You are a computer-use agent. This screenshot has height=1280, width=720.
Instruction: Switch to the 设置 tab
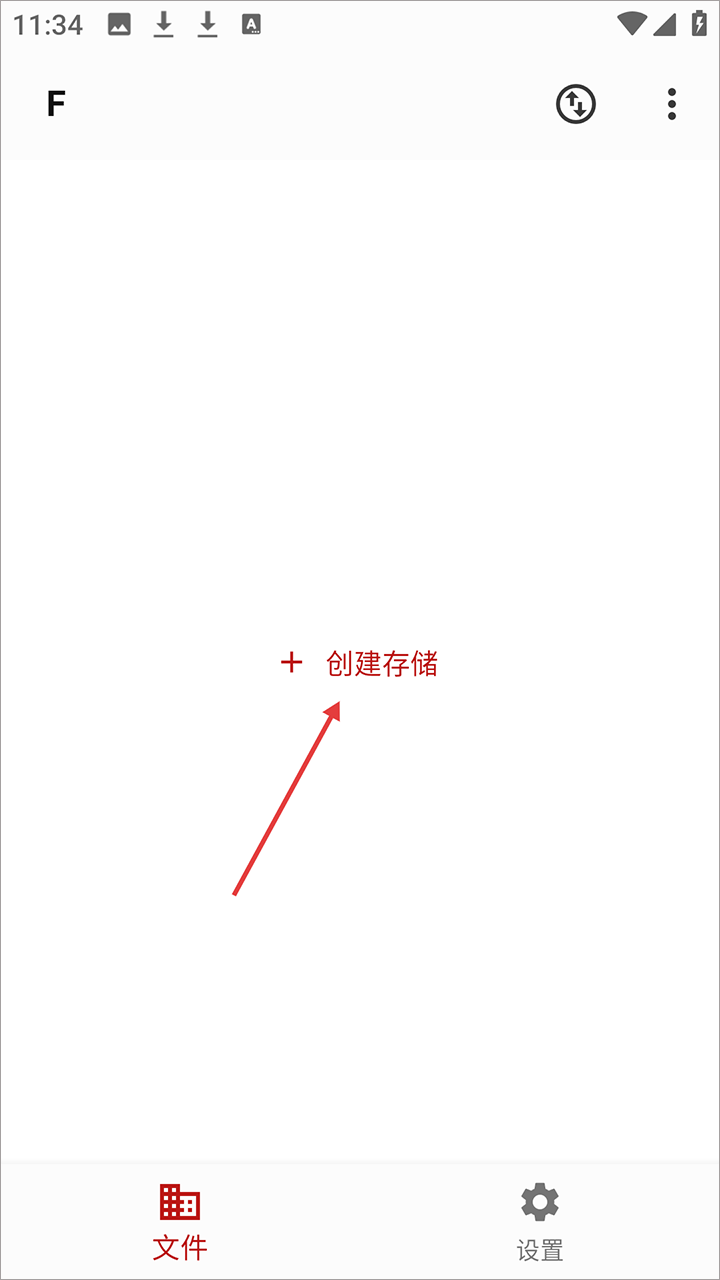click(x=540, y=1222)
